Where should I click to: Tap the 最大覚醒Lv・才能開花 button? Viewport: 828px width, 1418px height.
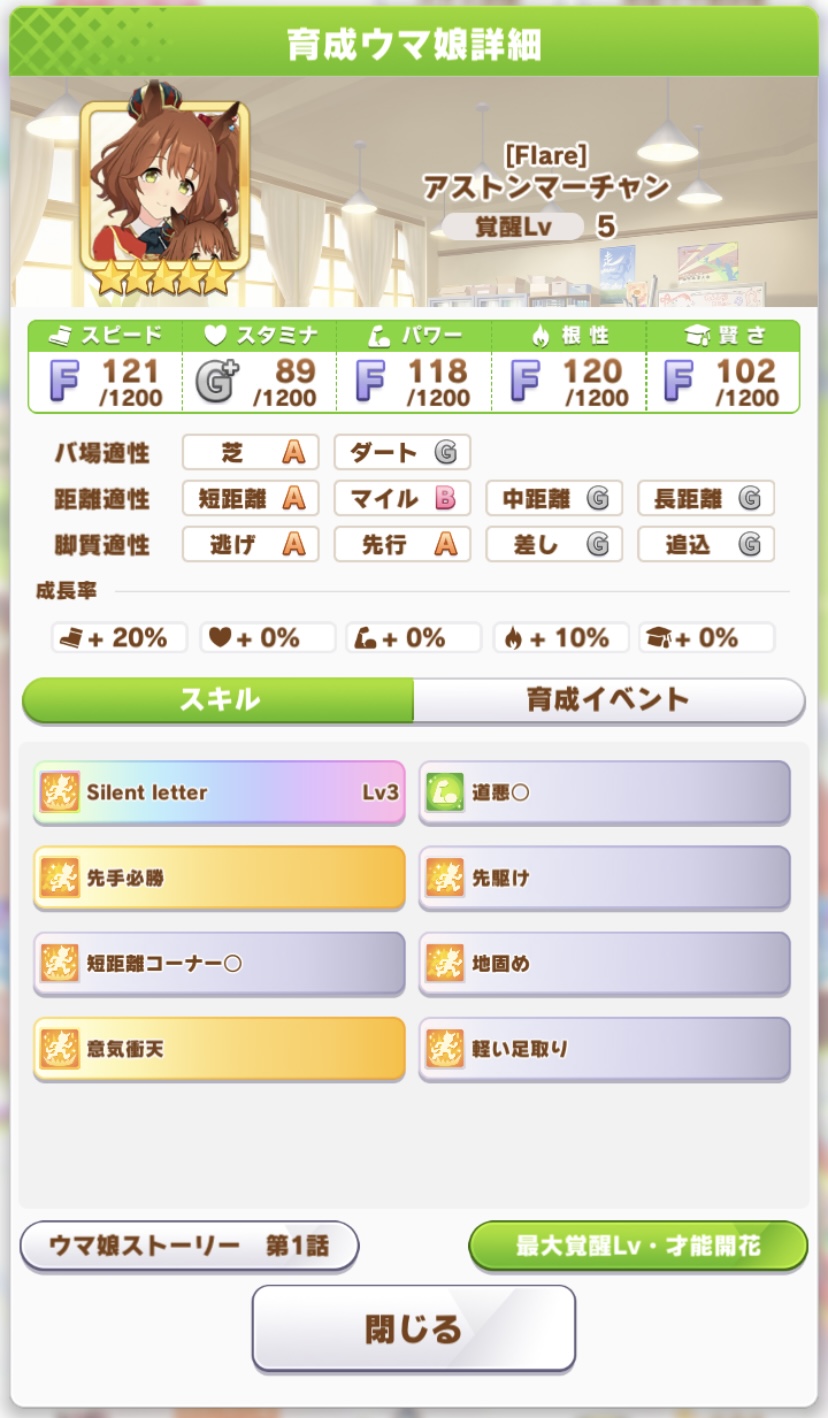click(x=637, y=1246)
